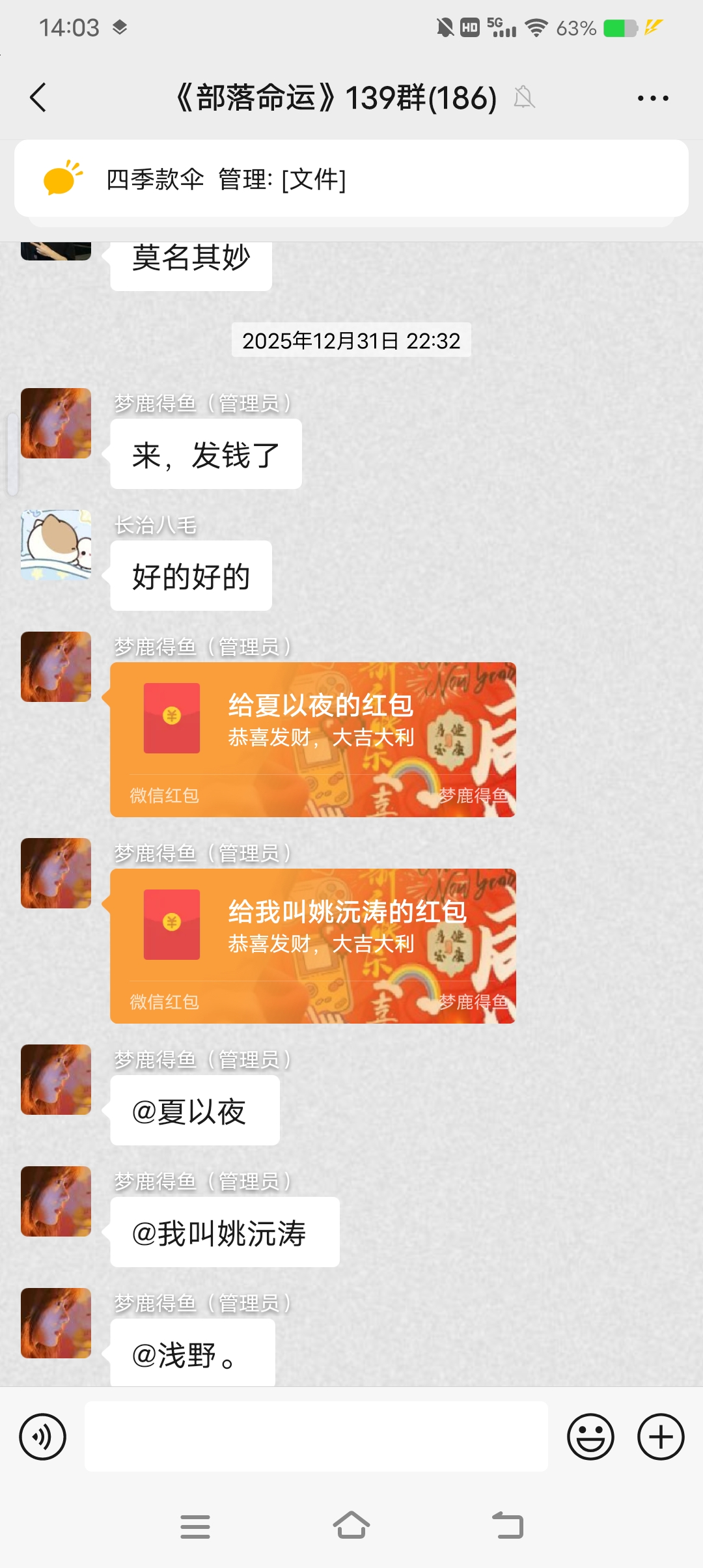Open the red packet for 我叫姚沅涛

pos(312,945)
